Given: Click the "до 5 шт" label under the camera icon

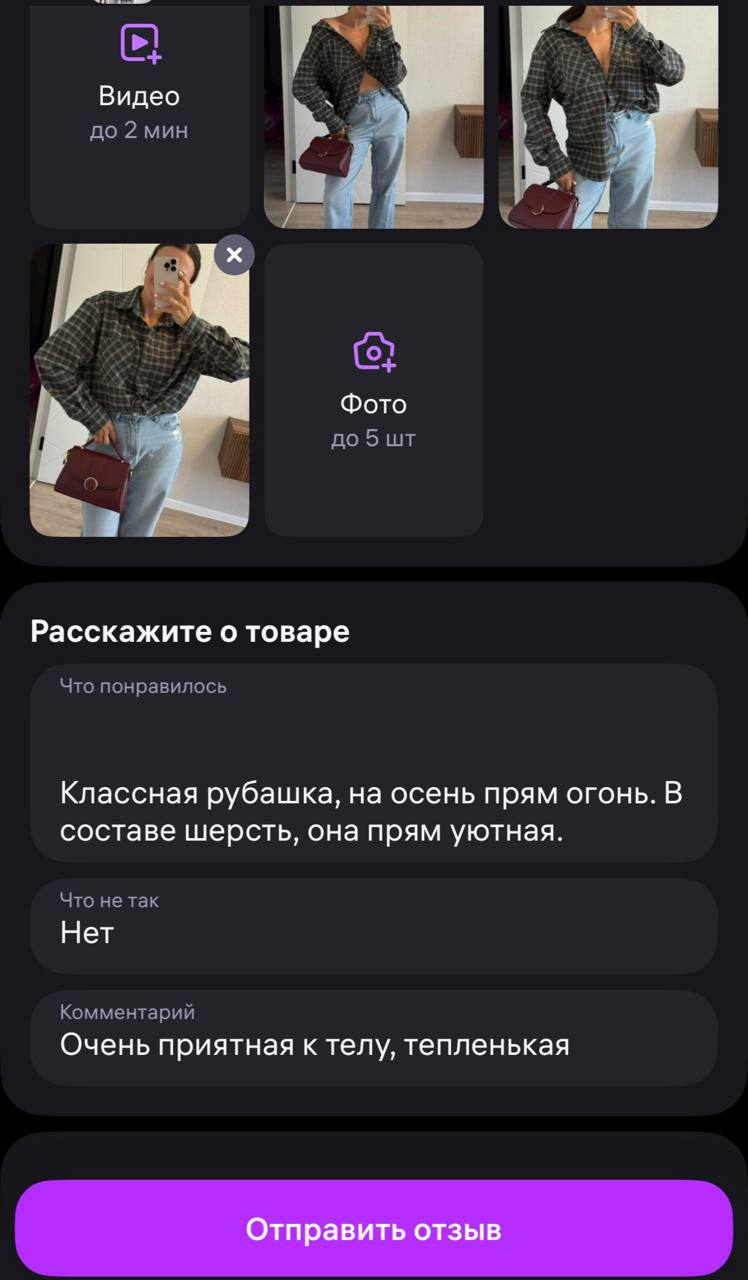Looking at the screenshot, I should (x=373, y=438).
